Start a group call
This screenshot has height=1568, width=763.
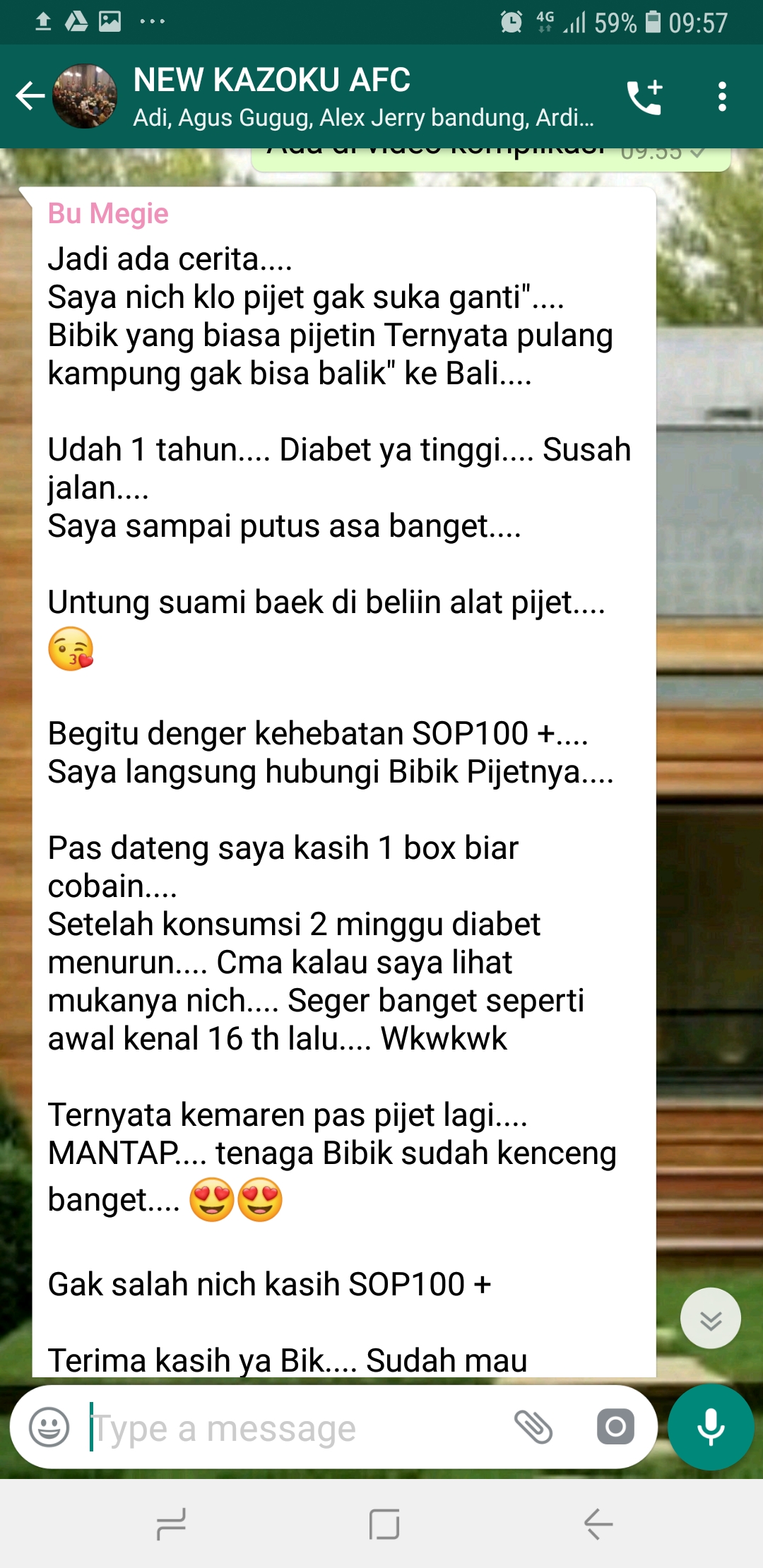click(644, 97)
